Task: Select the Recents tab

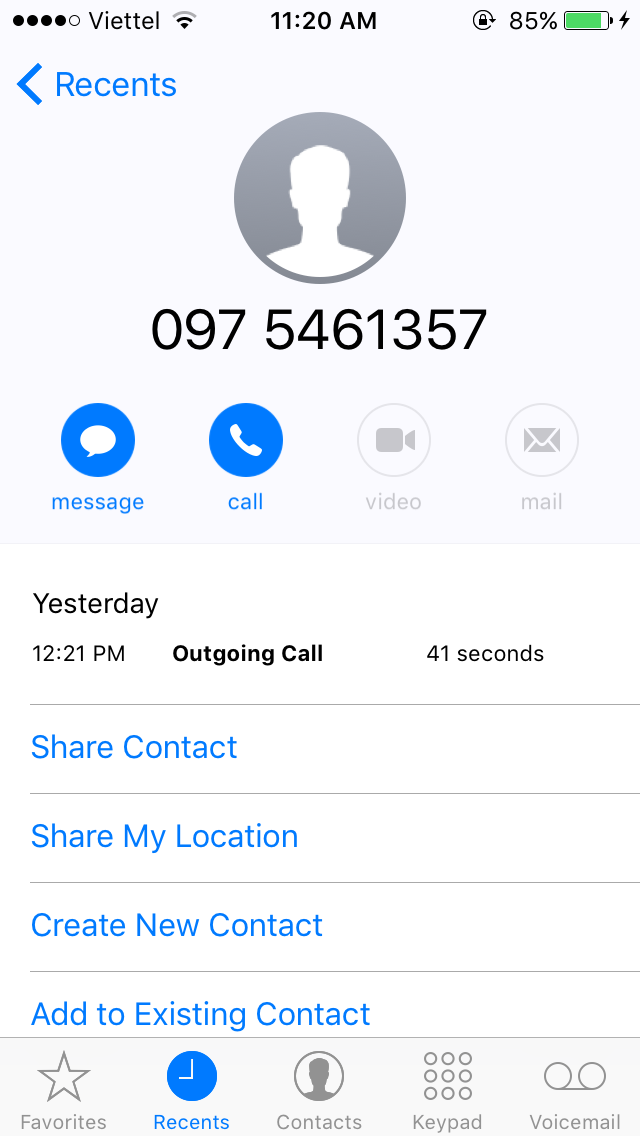Action: (191, 1090)
